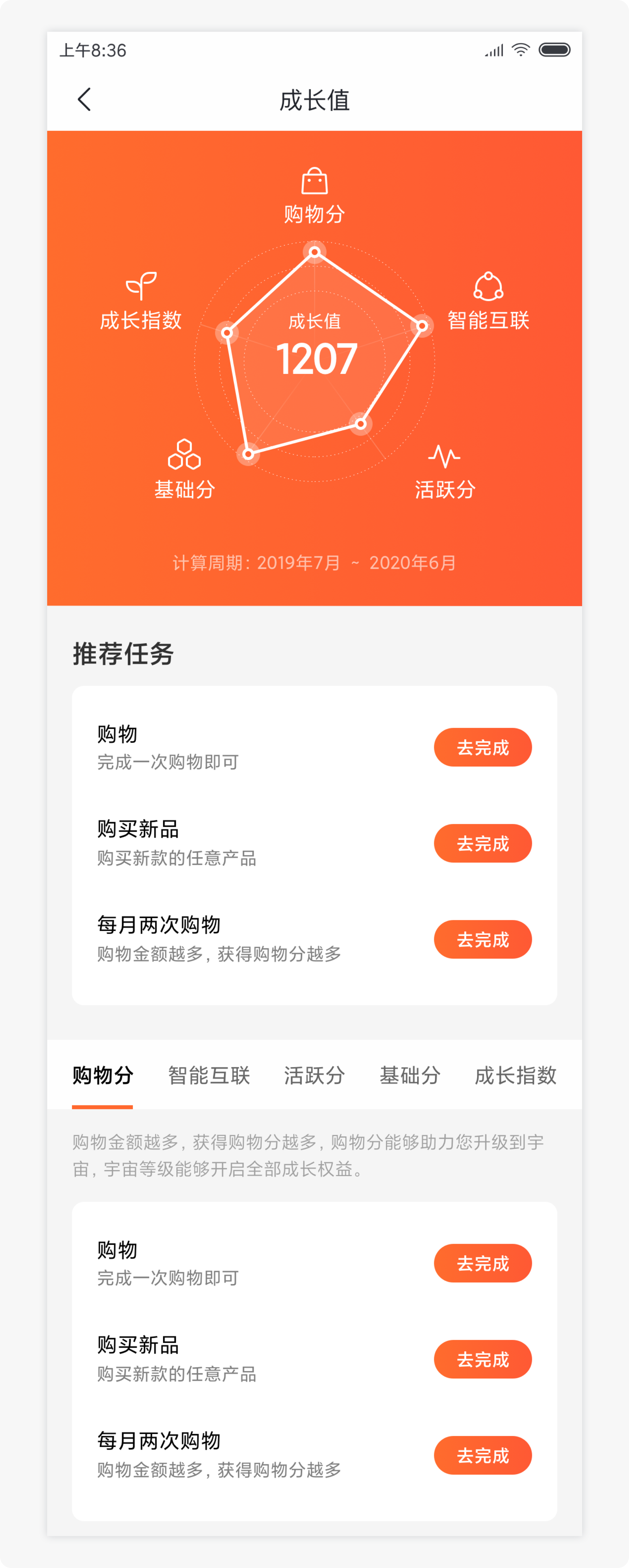Tap 去完成 for 每月两次购物 under 推荐任务
629x1568 pixels.
point(482,939)
